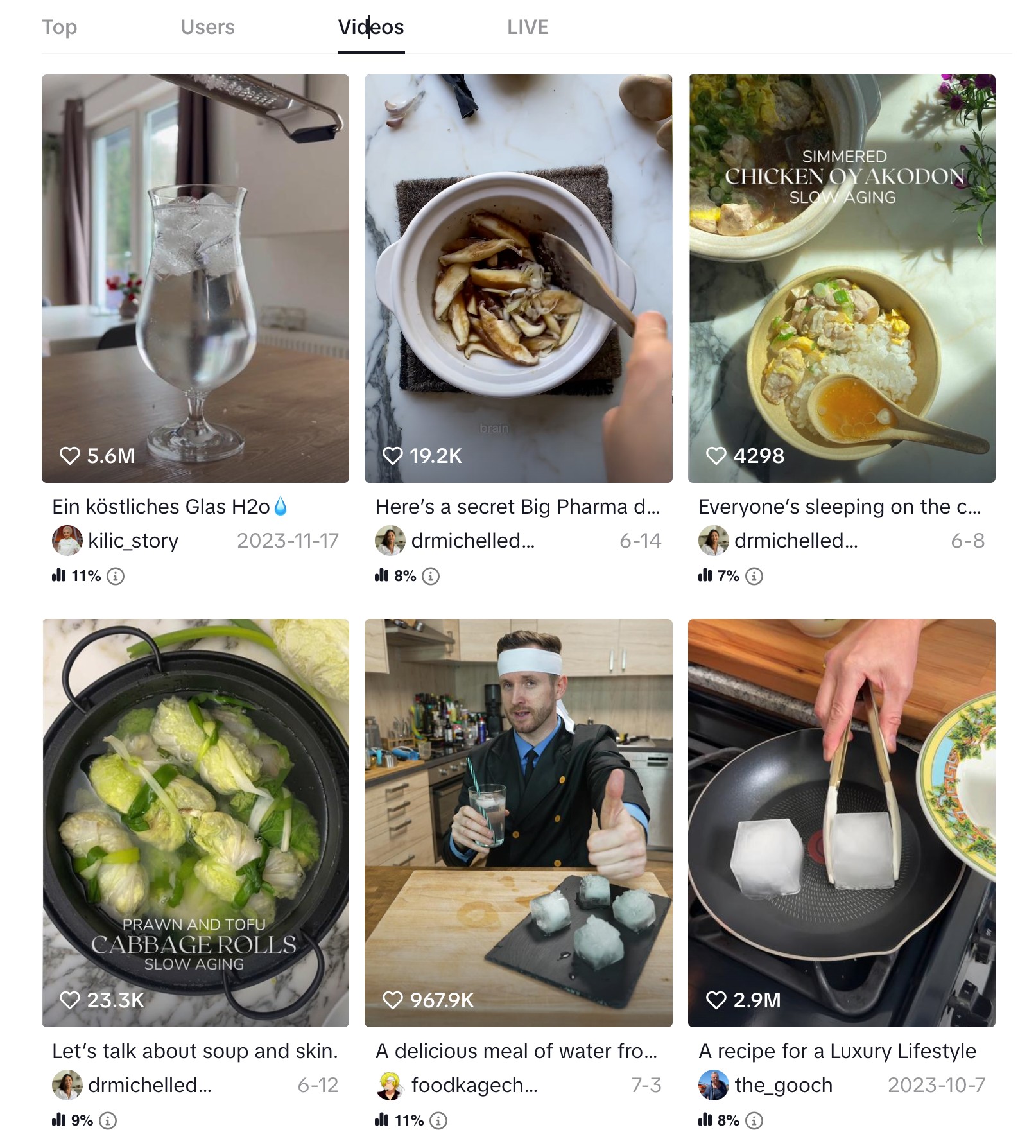
Task: Tap info icon next to the 7% stat
Action: click(x=754, y=576)
